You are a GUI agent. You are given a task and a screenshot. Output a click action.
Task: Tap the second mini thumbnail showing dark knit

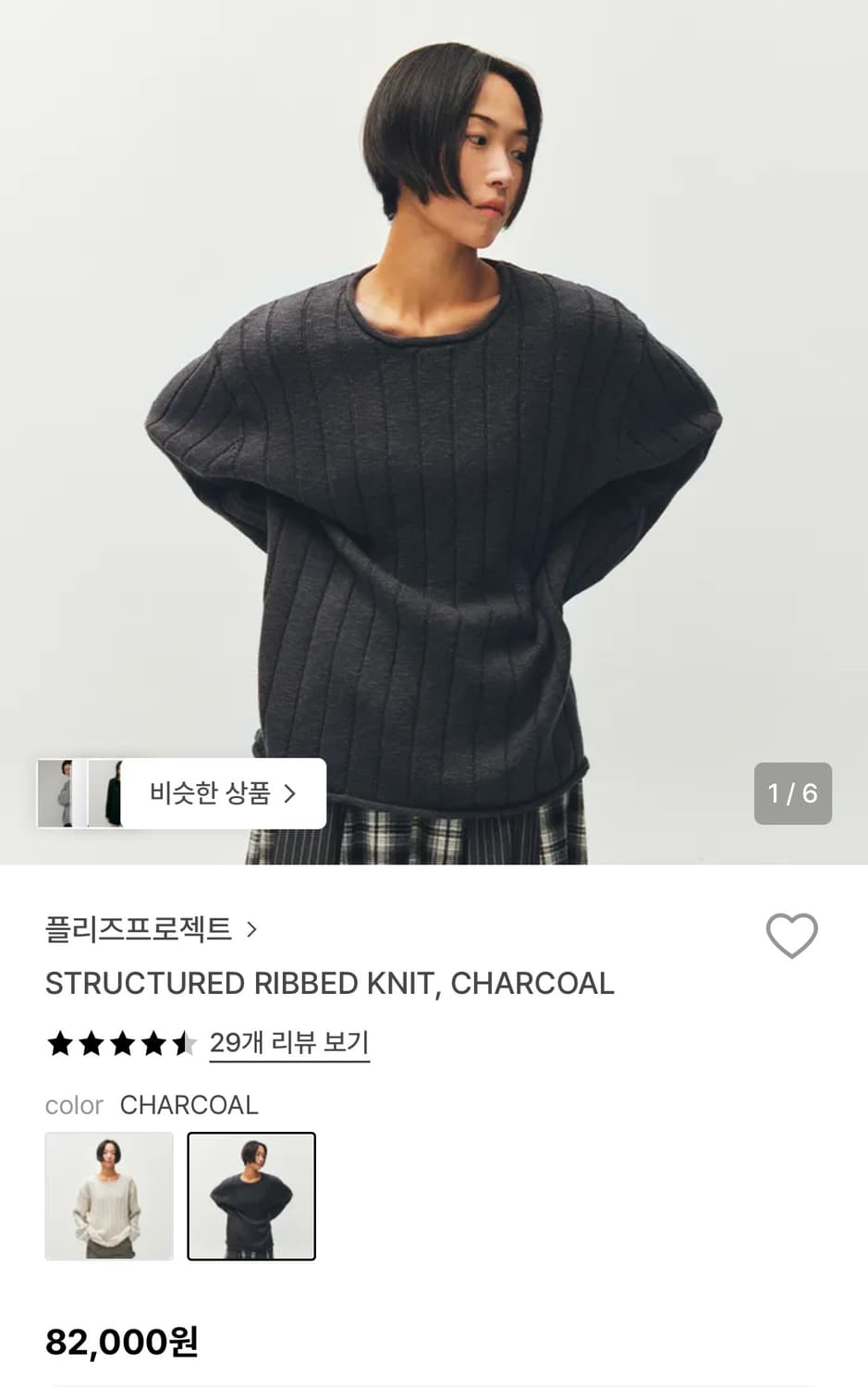coord(112,793)
